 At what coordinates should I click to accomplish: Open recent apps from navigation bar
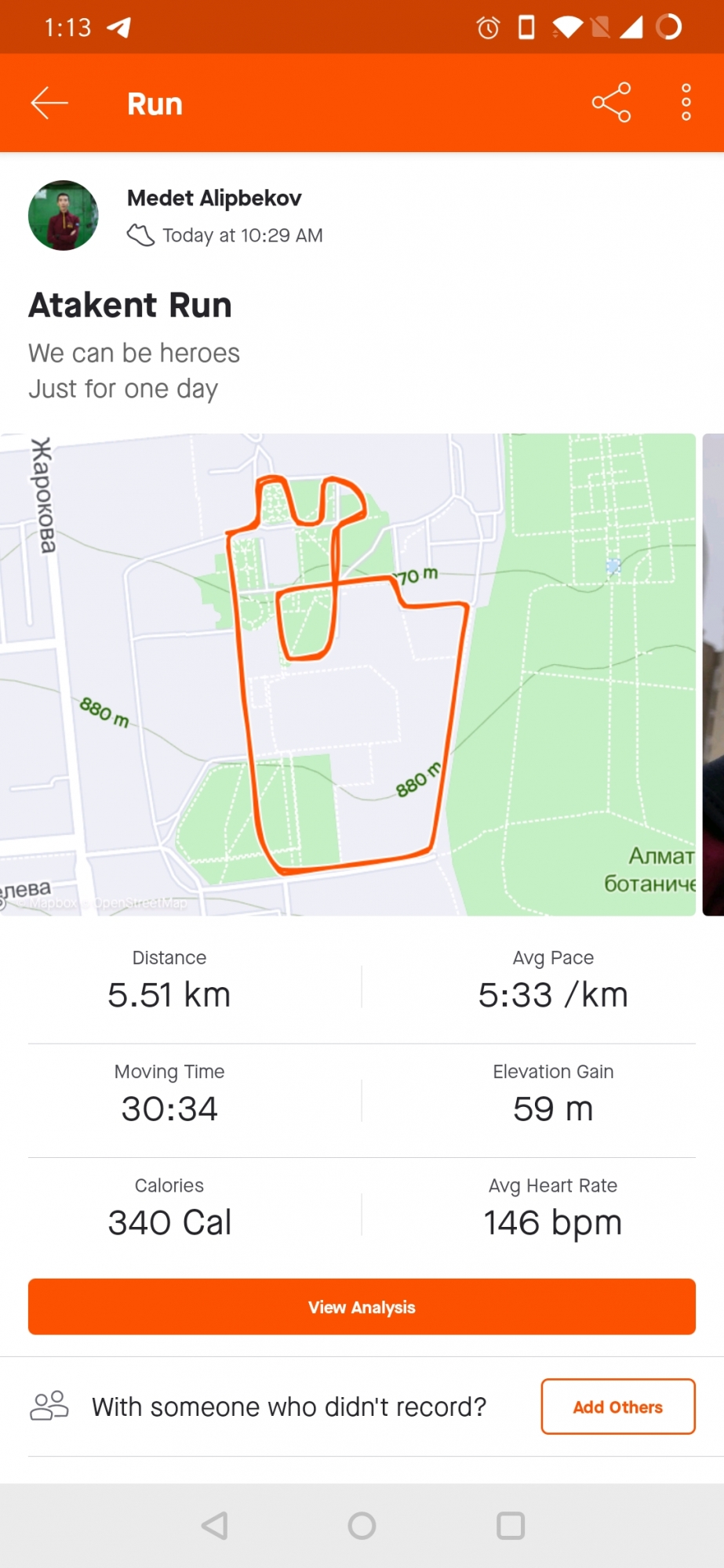pyautogui.click(x=510, y=1526)
